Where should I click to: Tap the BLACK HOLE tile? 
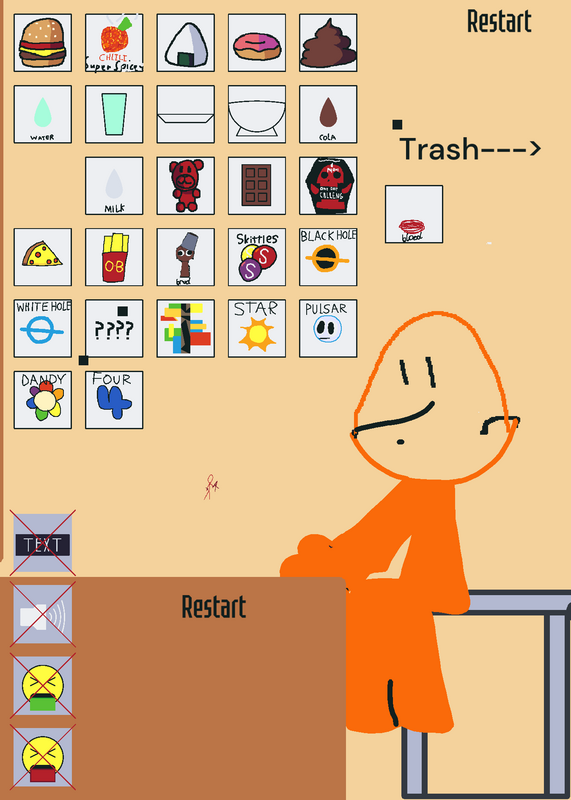pos(328,257)
